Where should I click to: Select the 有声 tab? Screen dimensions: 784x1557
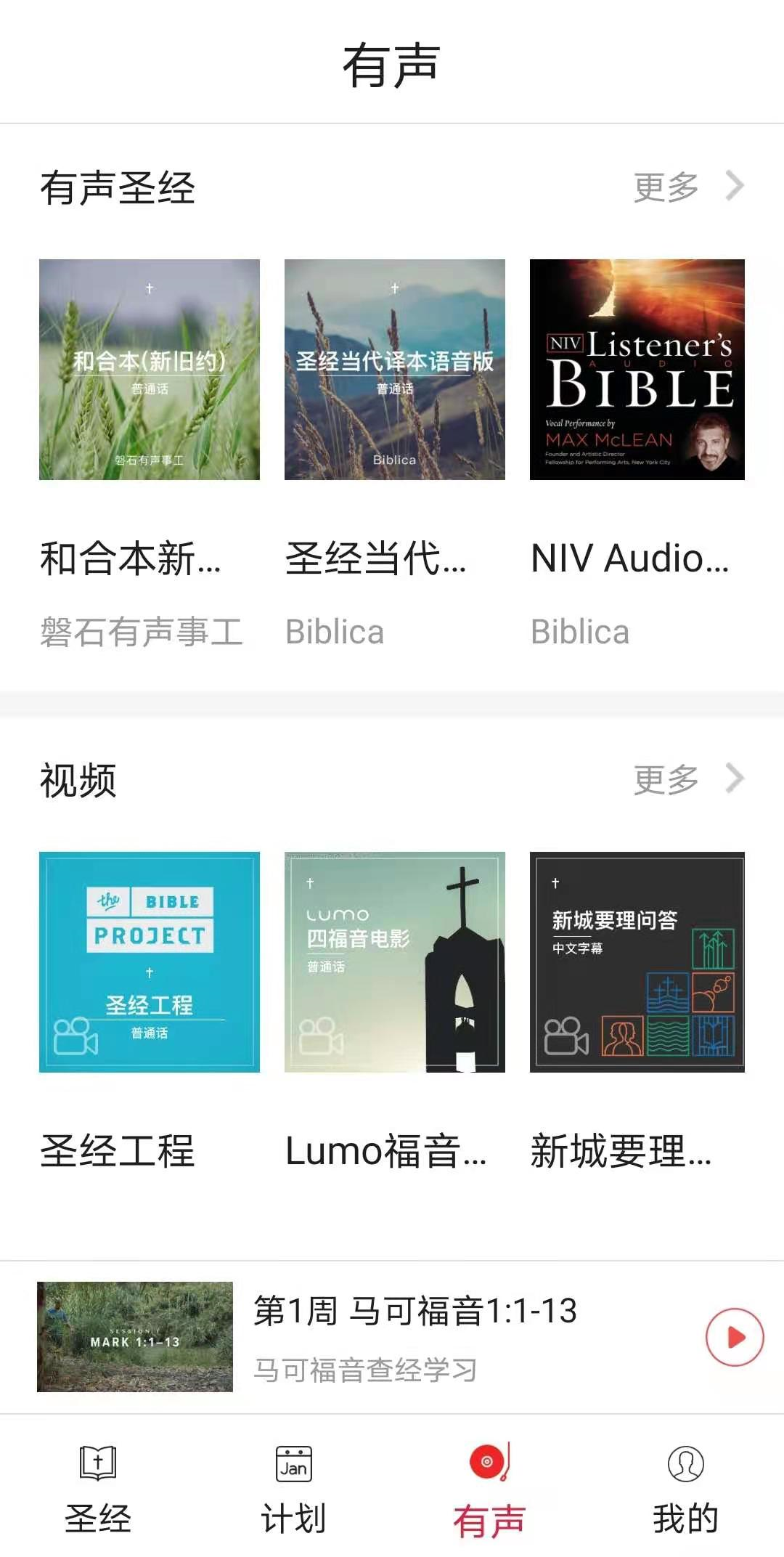489,1487
